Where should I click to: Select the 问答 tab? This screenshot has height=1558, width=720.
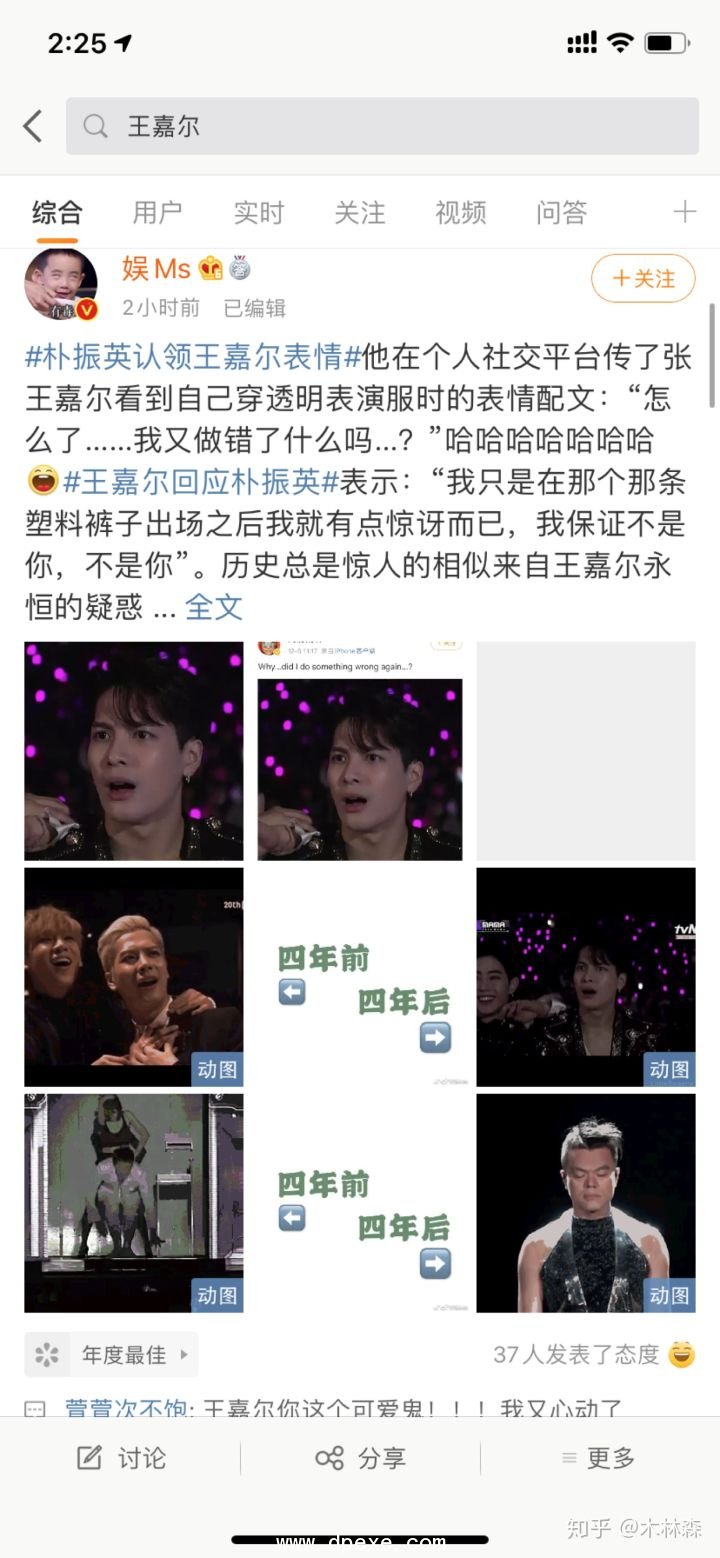[x=561, y=212]
